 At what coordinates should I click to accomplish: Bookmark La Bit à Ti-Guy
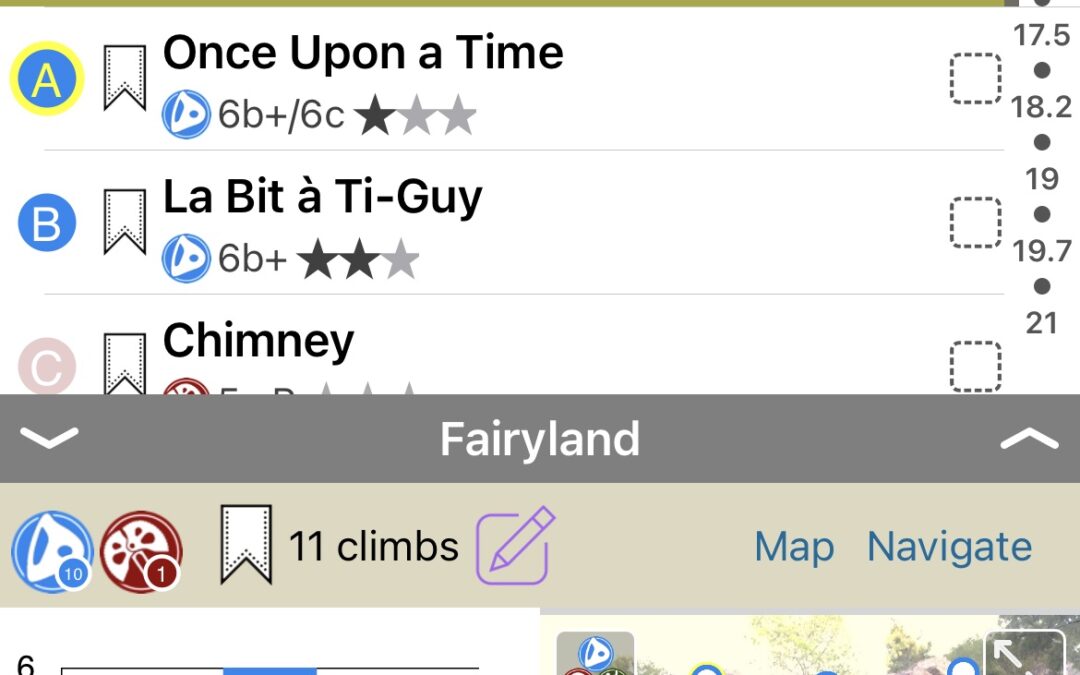[x=125, y=221]
